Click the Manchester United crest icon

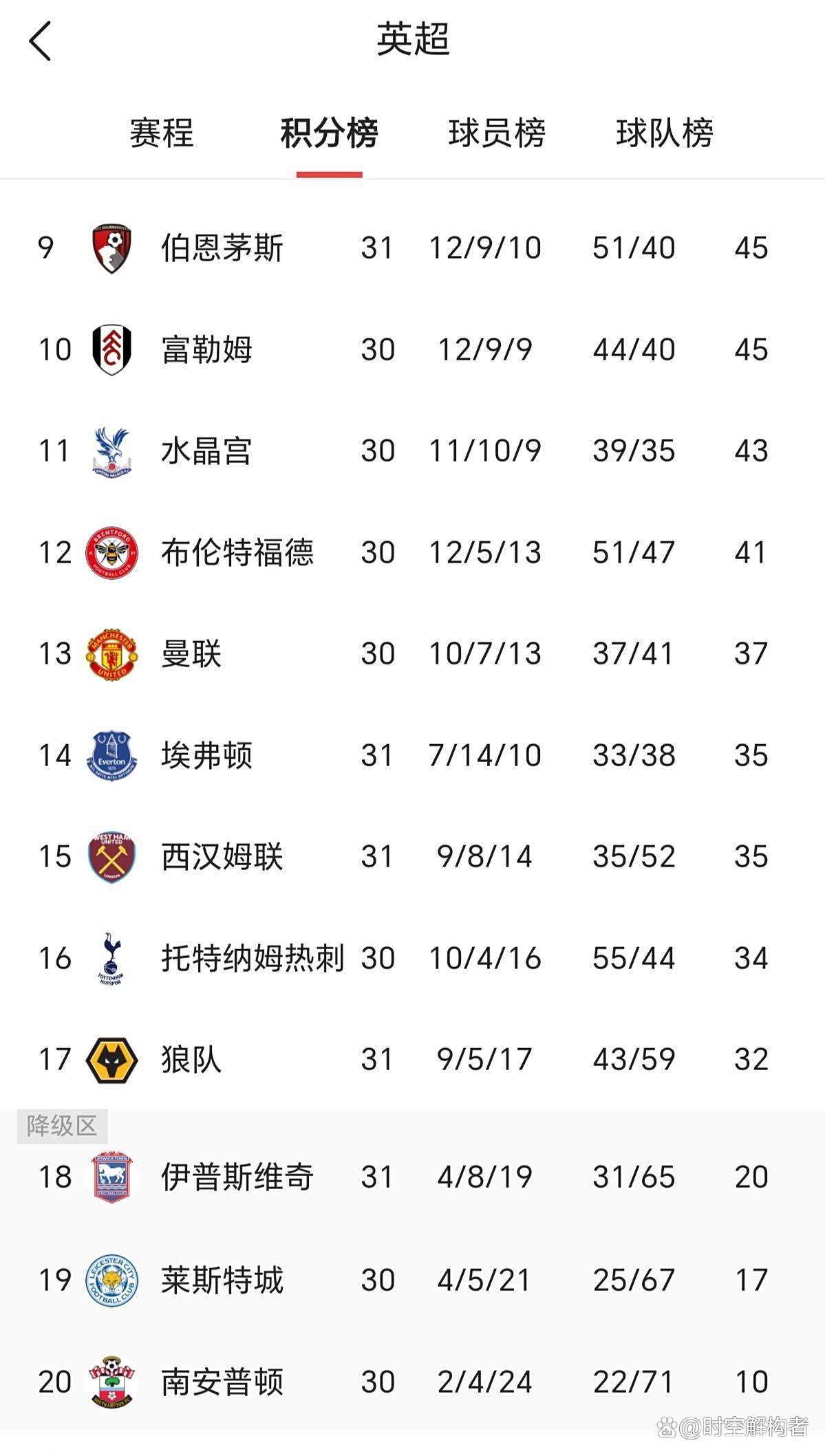(x=110, y=653)
